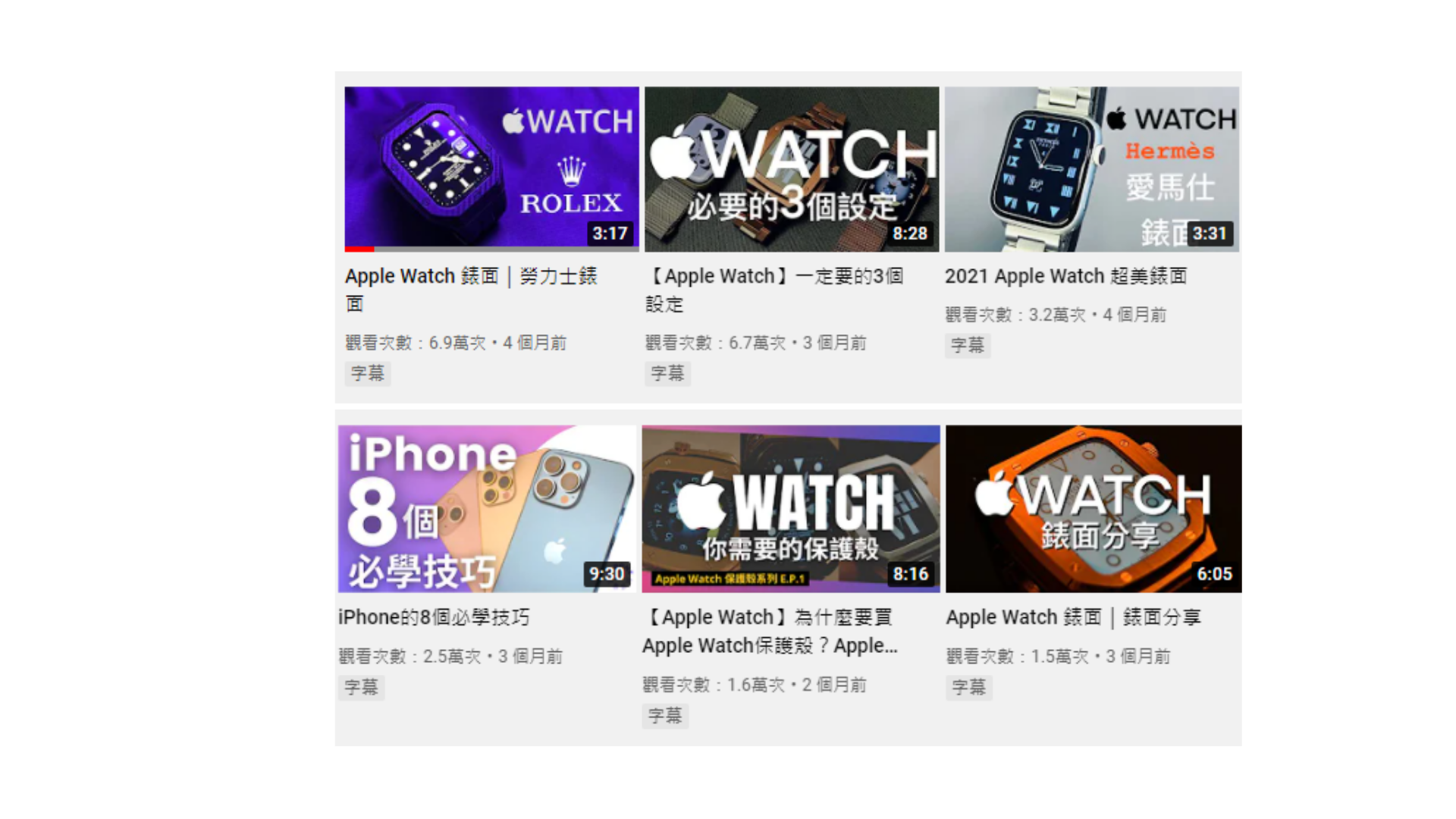The height and width of the screenshot is (819, 1456).
Task: Tap the title 'Apple Watch 錶面｜勞力士錶面'
Action: (x=471, y=277)
